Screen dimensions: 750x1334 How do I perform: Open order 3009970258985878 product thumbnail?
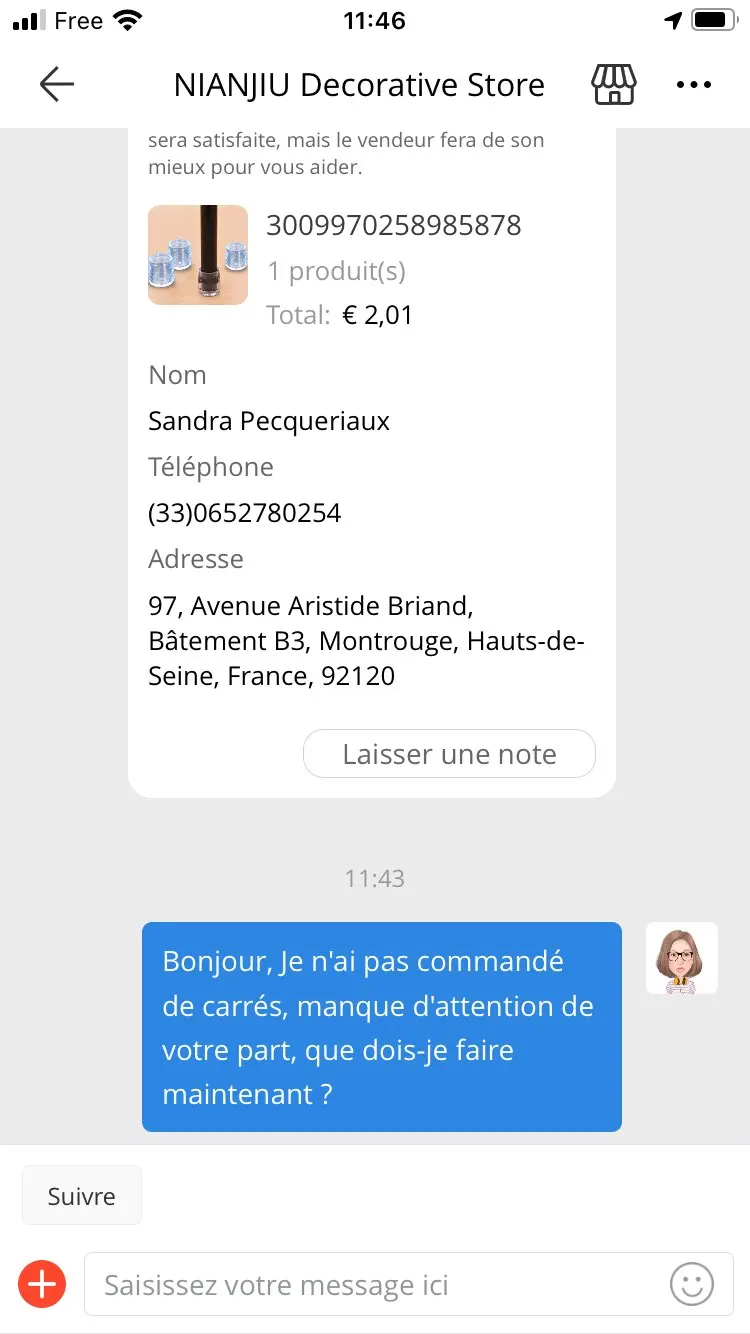click(x=198, y=255)
